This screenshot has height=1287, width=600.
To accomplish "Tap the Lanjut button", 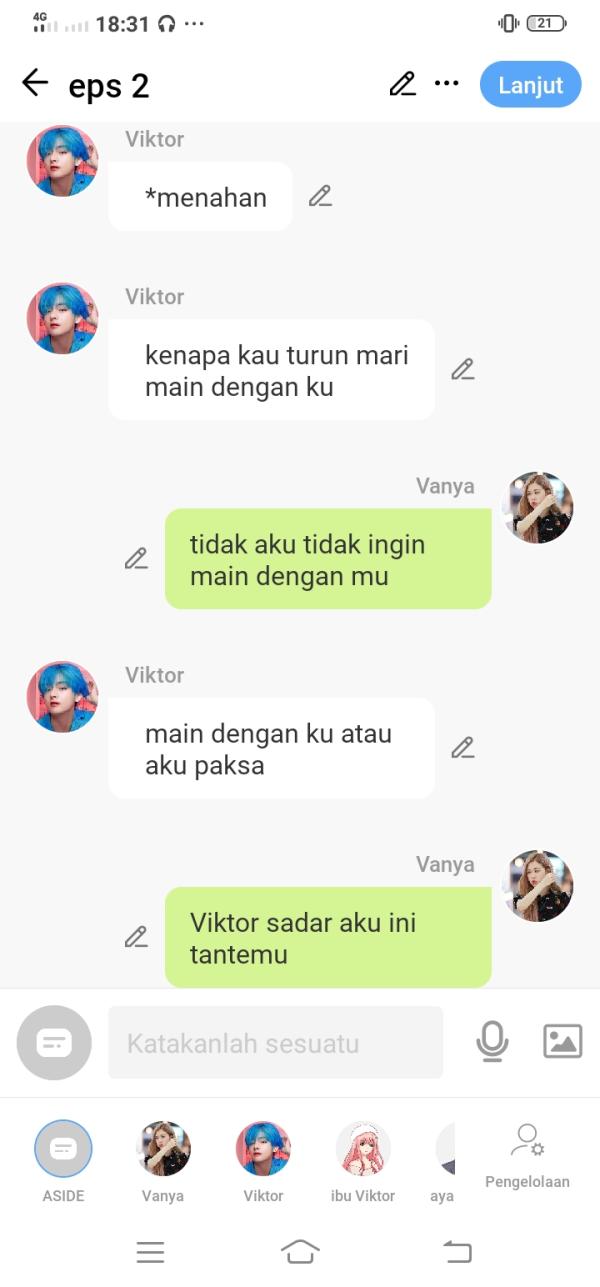I will tap(530, 85).
